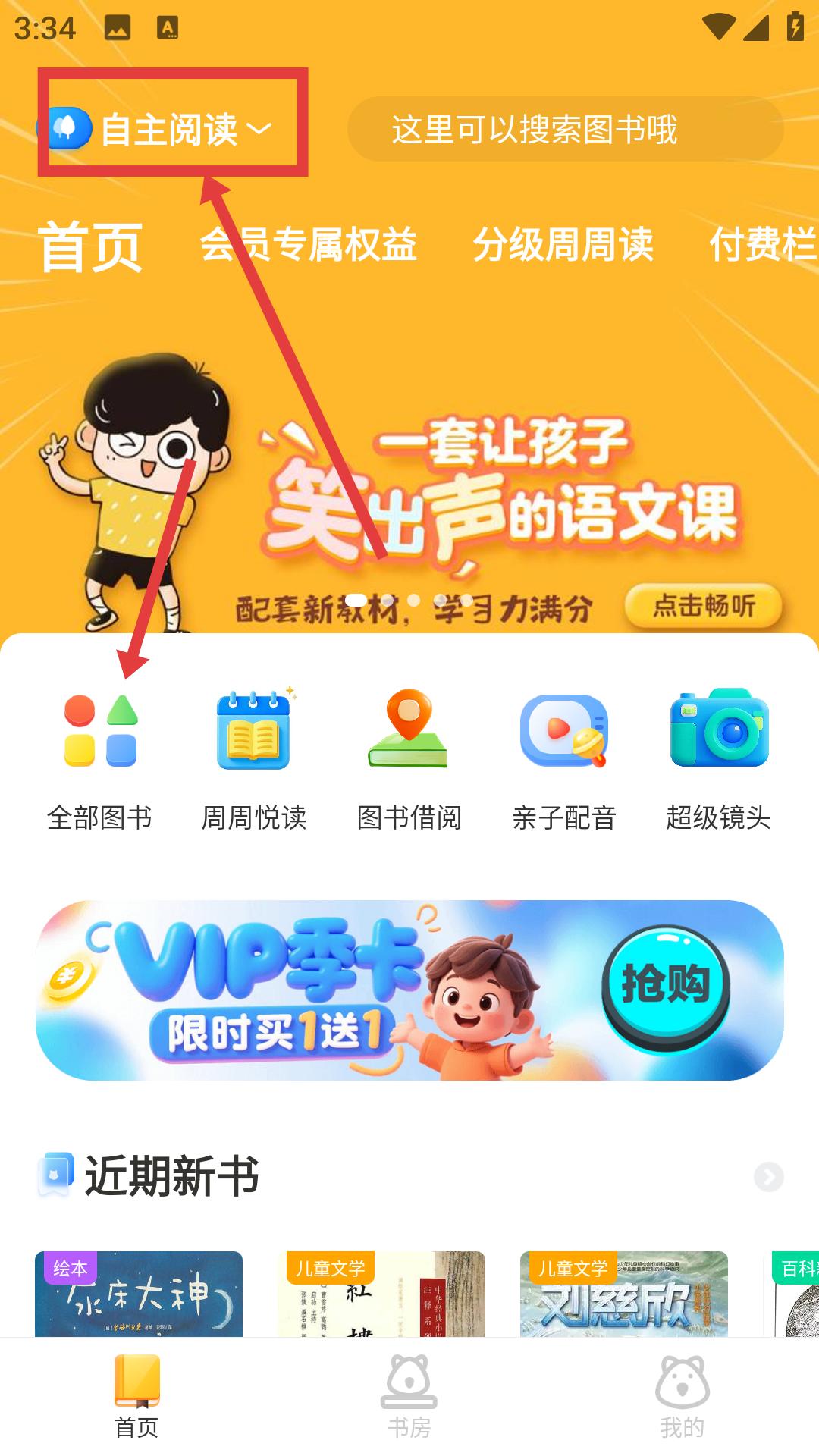Image resolution: width=819 pixels, height=1456 pixels.
Task: Open the book search box
Action: (565, 129)
